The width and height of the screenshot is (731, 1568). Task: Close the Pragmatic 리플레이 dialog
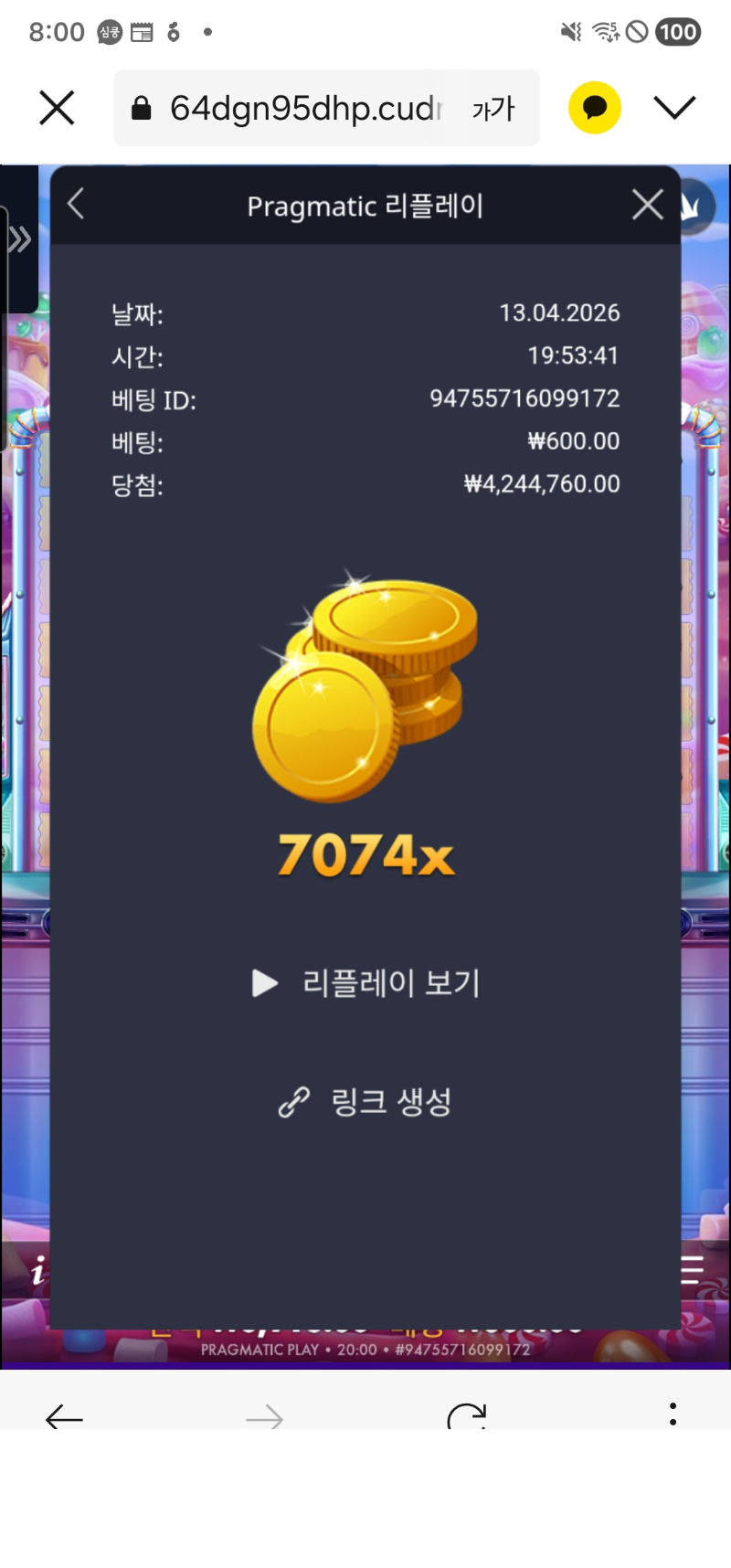click(x=648, y=205)
